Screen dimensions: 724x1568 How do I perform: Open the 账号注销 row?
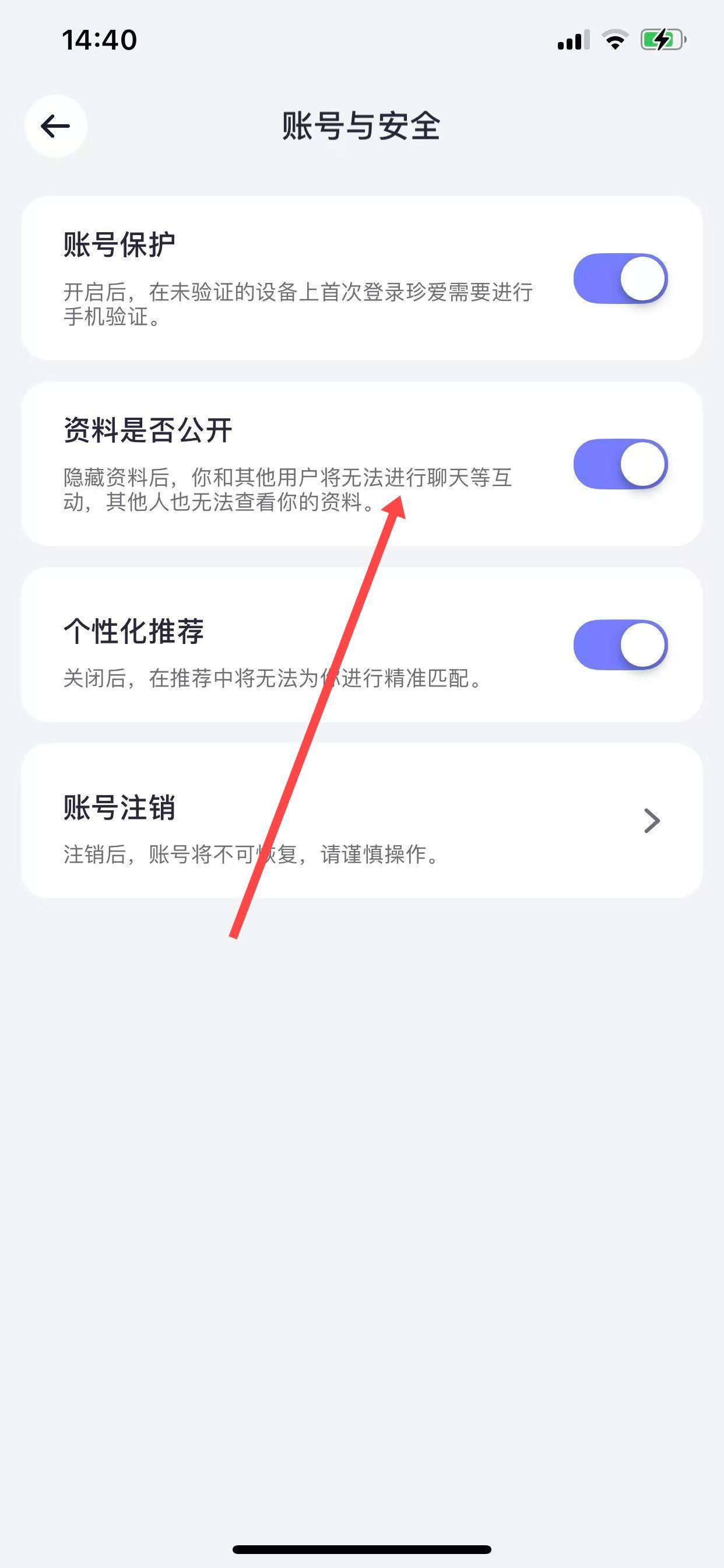point(361,820)
